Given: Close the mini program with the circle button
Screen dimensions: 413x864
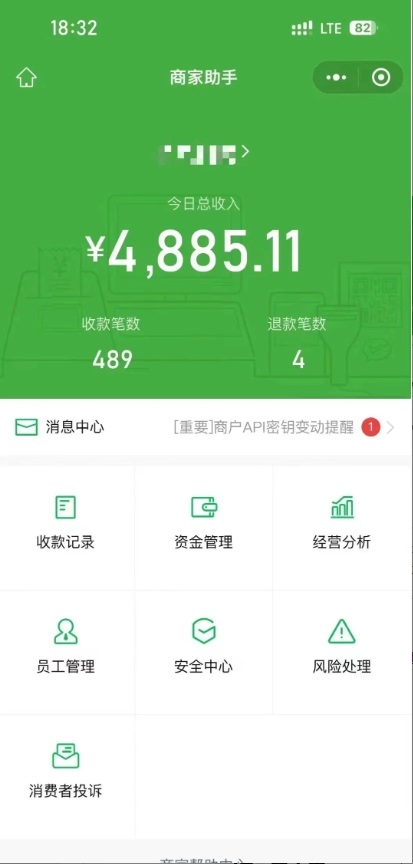Looking at the screenshot, I should tap(381, 78).
